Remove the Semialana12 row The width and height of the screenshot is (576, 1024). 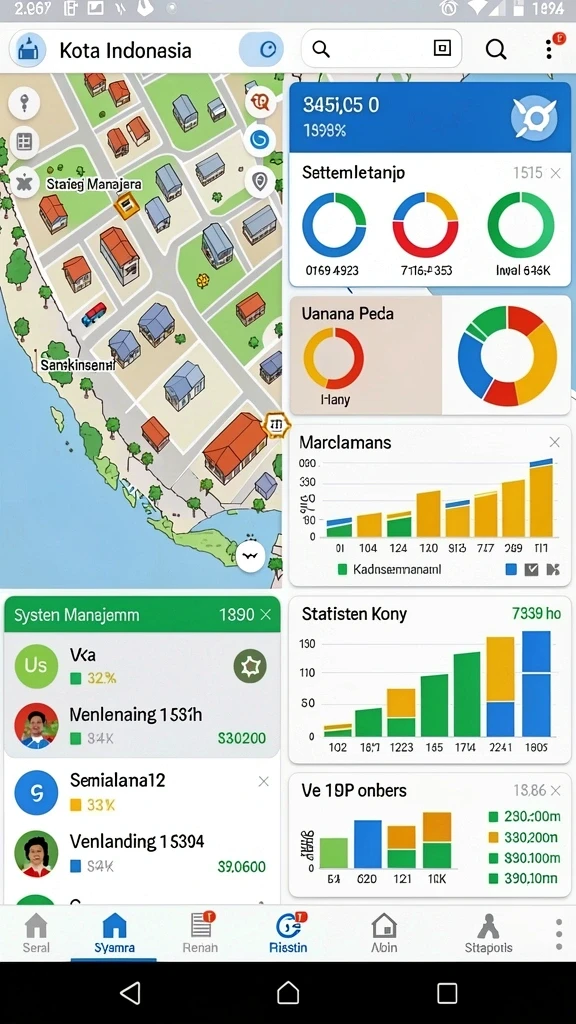point(263,782)
